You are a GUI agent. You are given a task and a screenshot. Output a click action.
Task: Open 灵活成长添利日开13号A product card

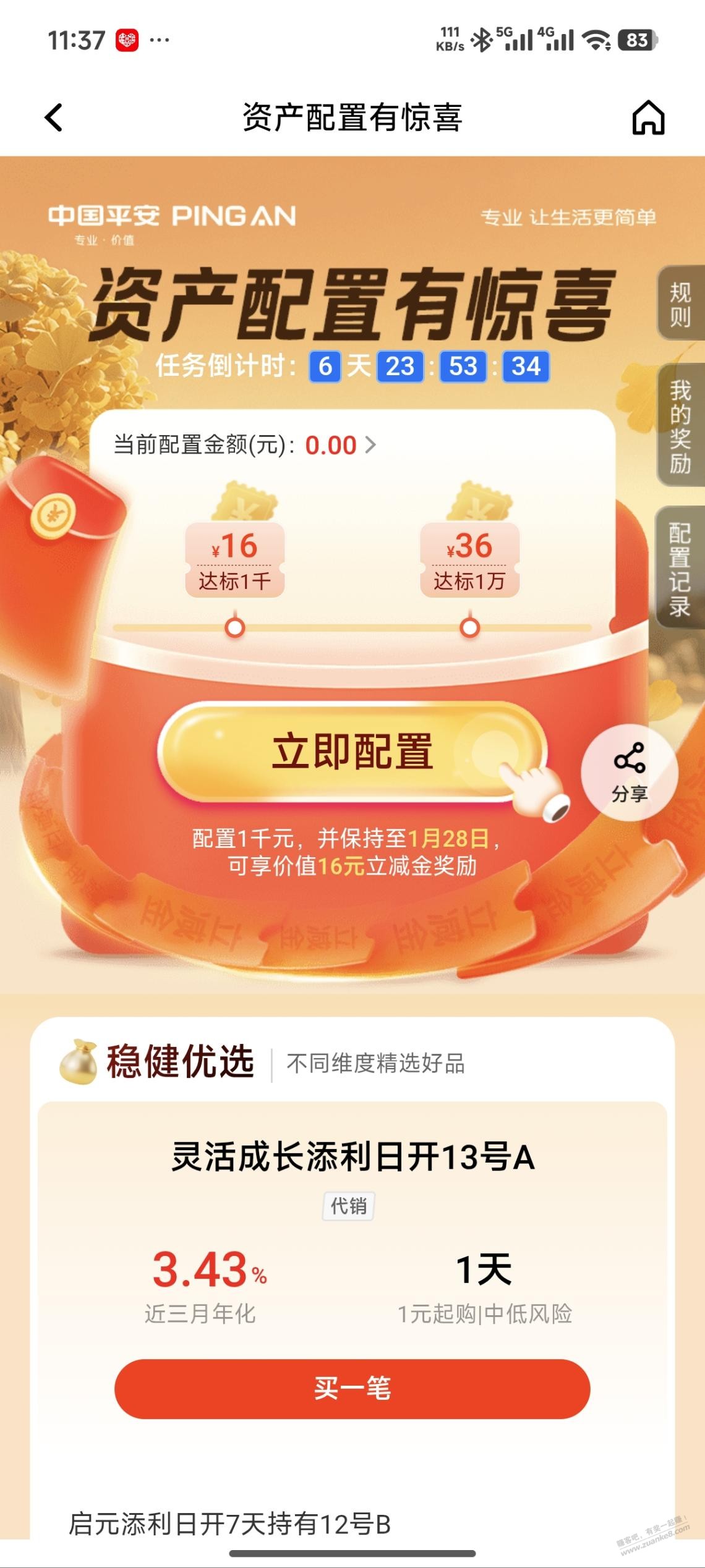(x=352, y=1157)
